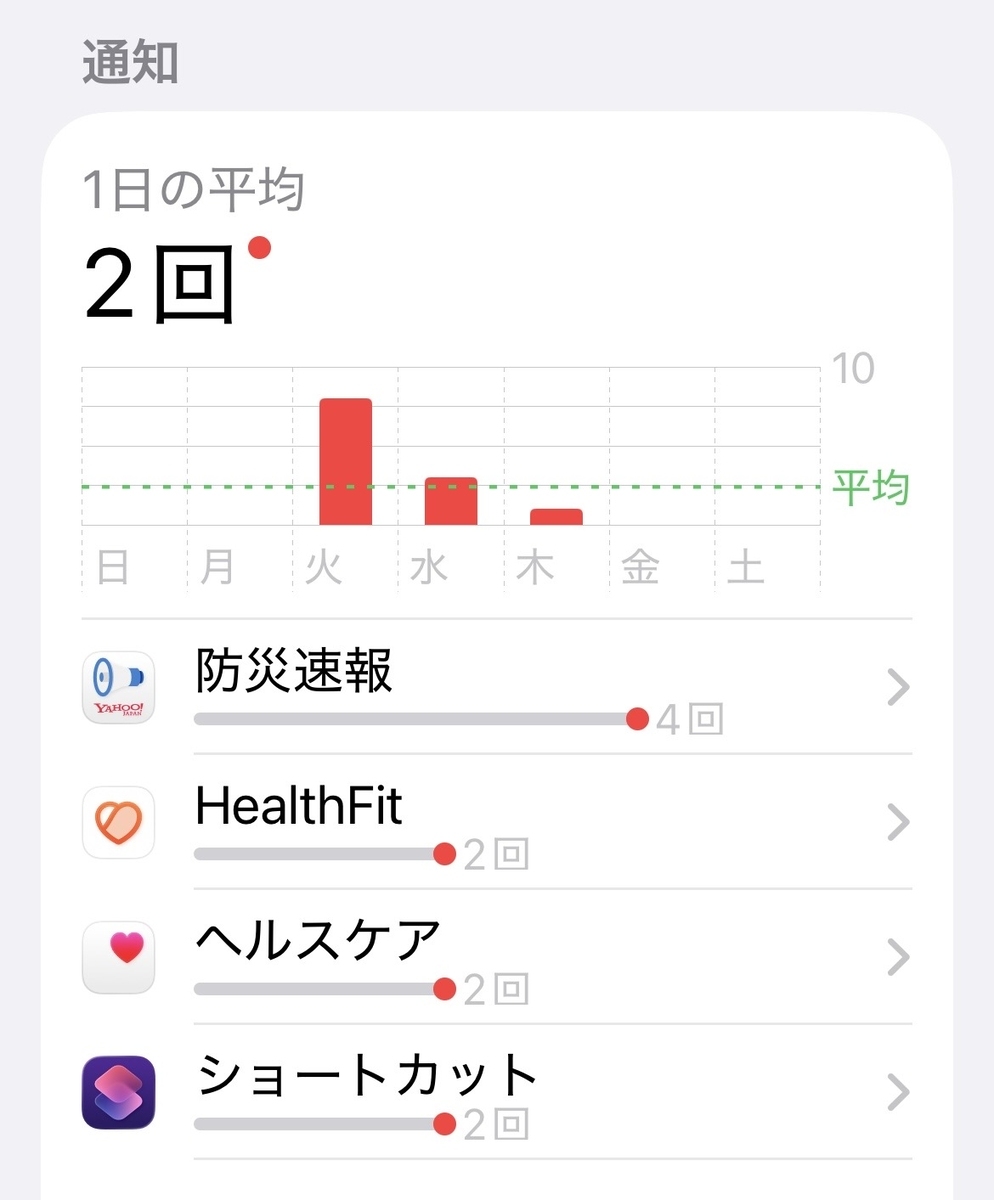Select the 火 bar in the chart

tap(345, 462)
